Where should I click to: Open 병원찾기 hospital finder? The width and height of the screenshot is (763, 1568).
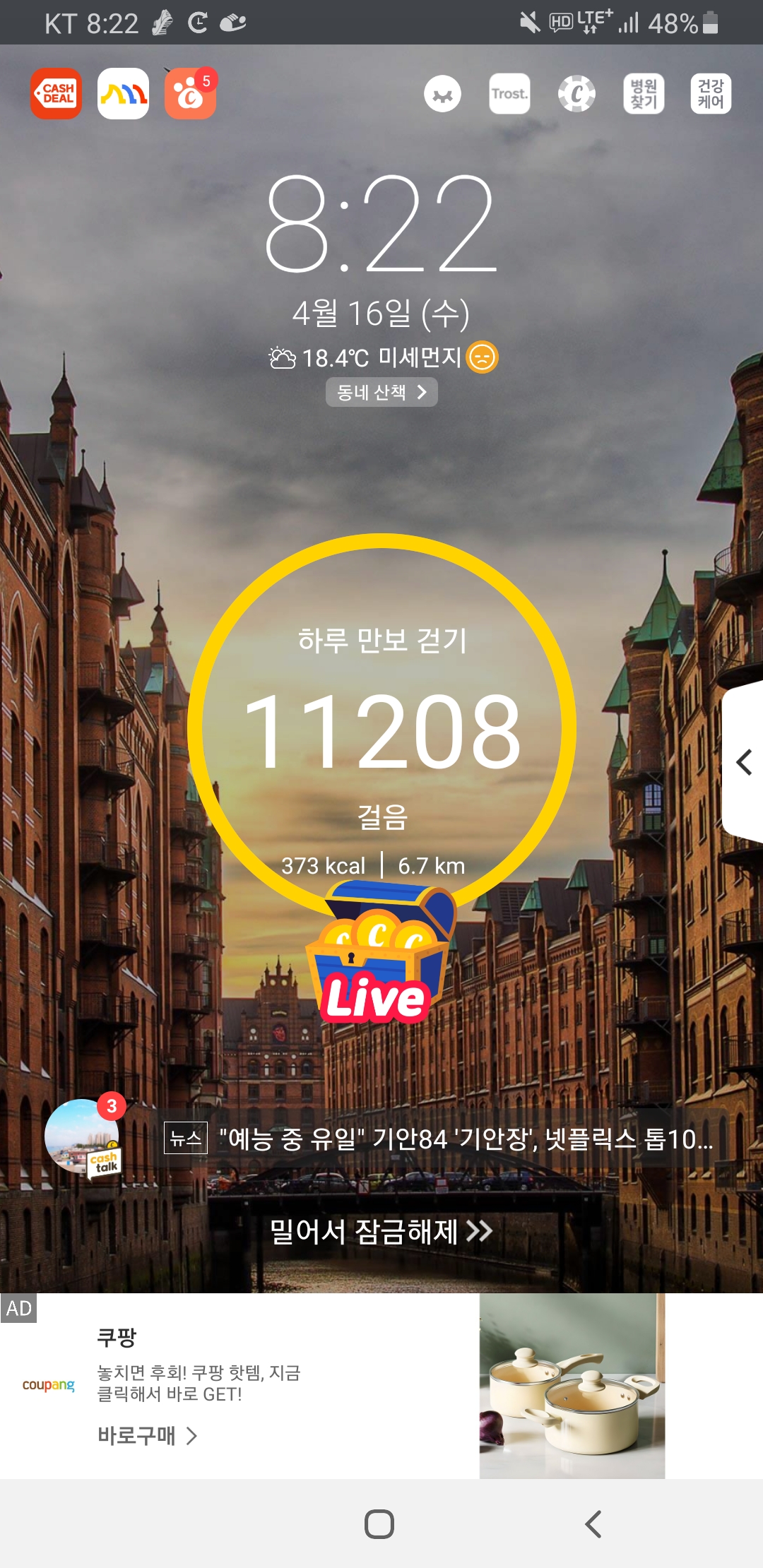tap(644, 94)
